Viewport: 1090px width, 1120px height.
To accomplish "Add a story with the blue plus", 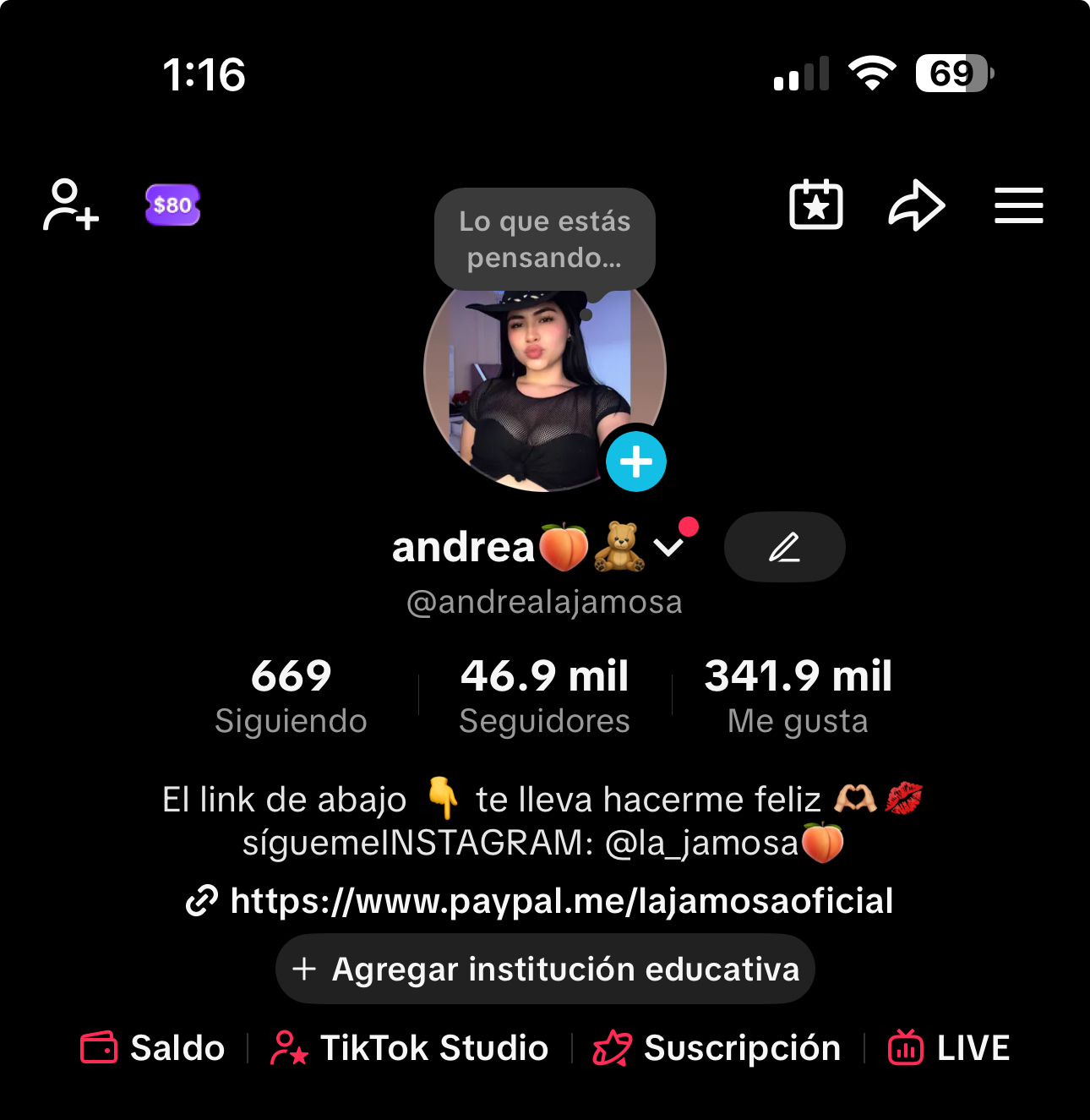I will (636, 462).
